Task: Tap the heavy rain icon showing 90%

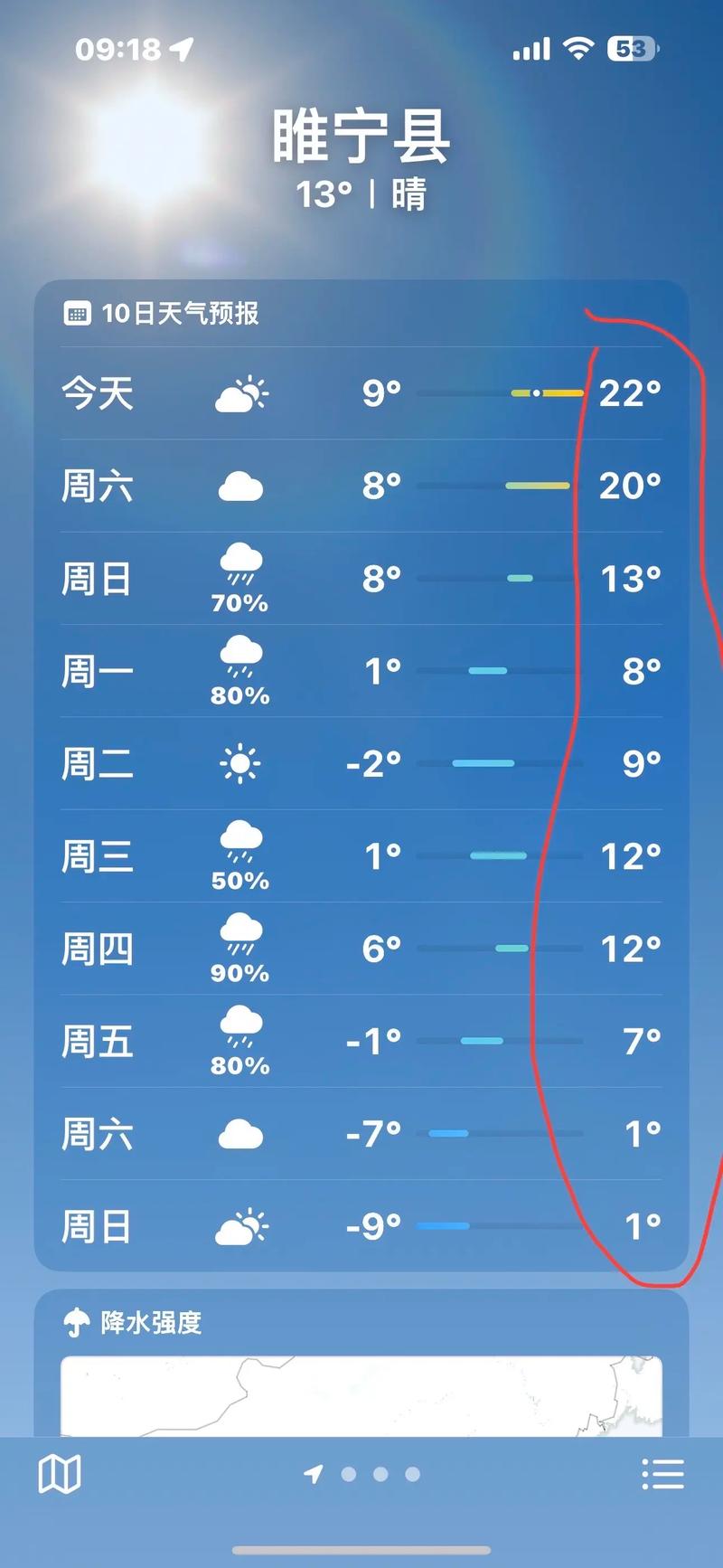Action: coord(239,939)
